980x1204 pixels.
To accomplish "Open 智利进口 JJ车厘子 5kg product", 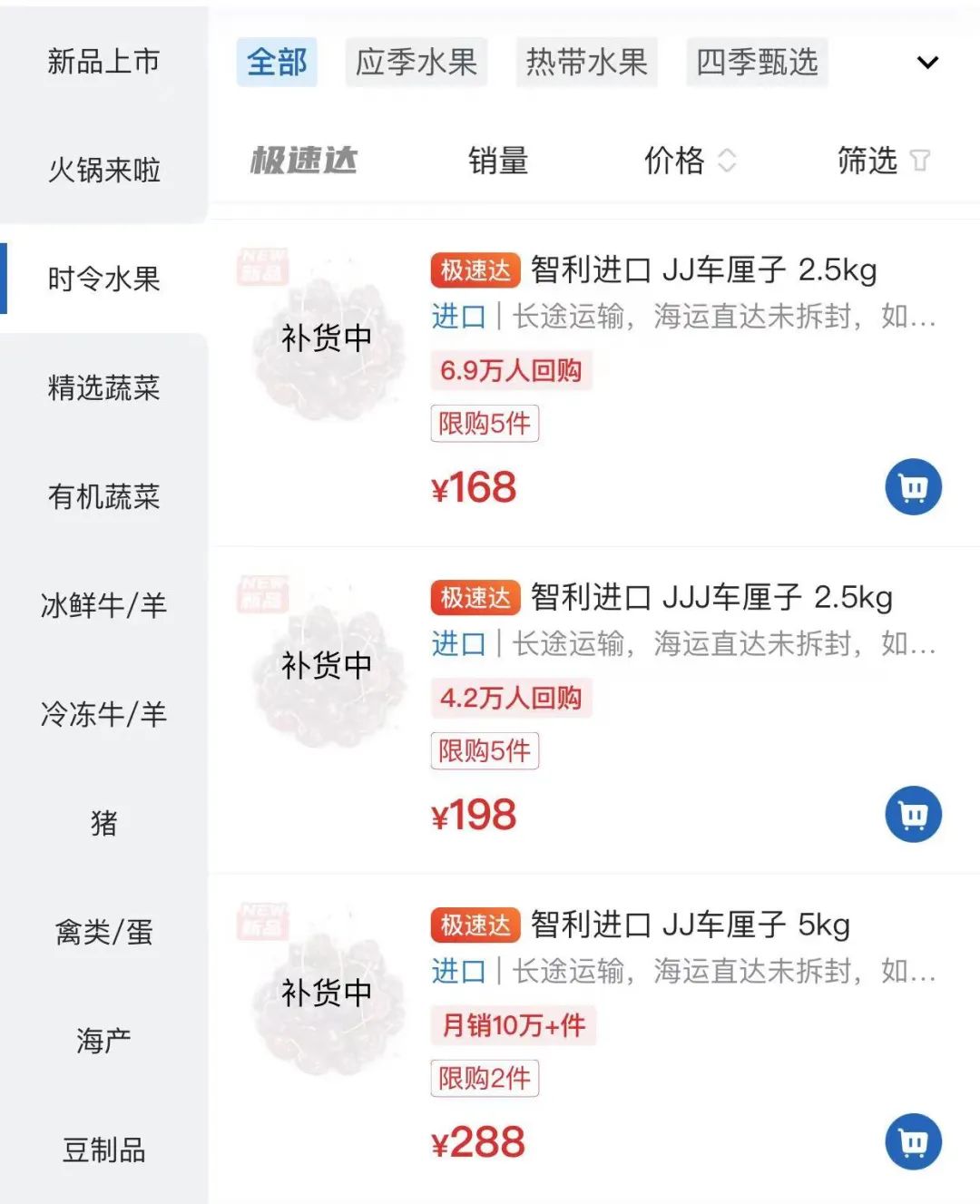I will click(690, 925).
